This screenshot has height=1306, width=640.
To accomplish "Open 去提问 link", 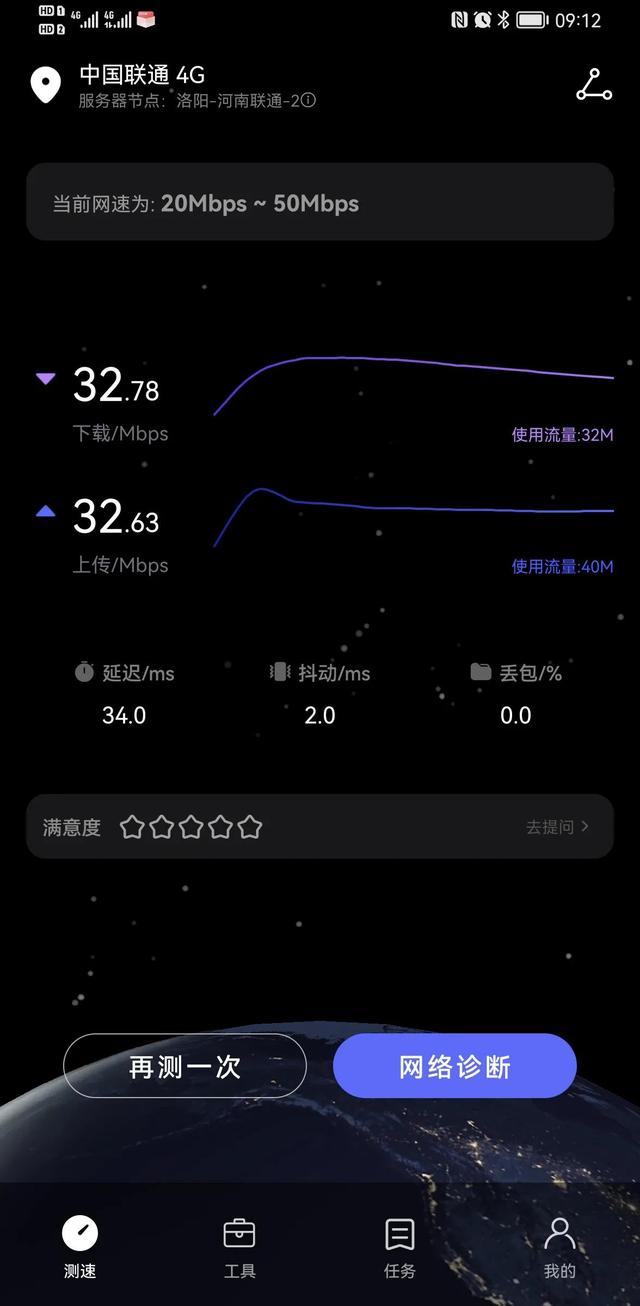I will [557, 827].
